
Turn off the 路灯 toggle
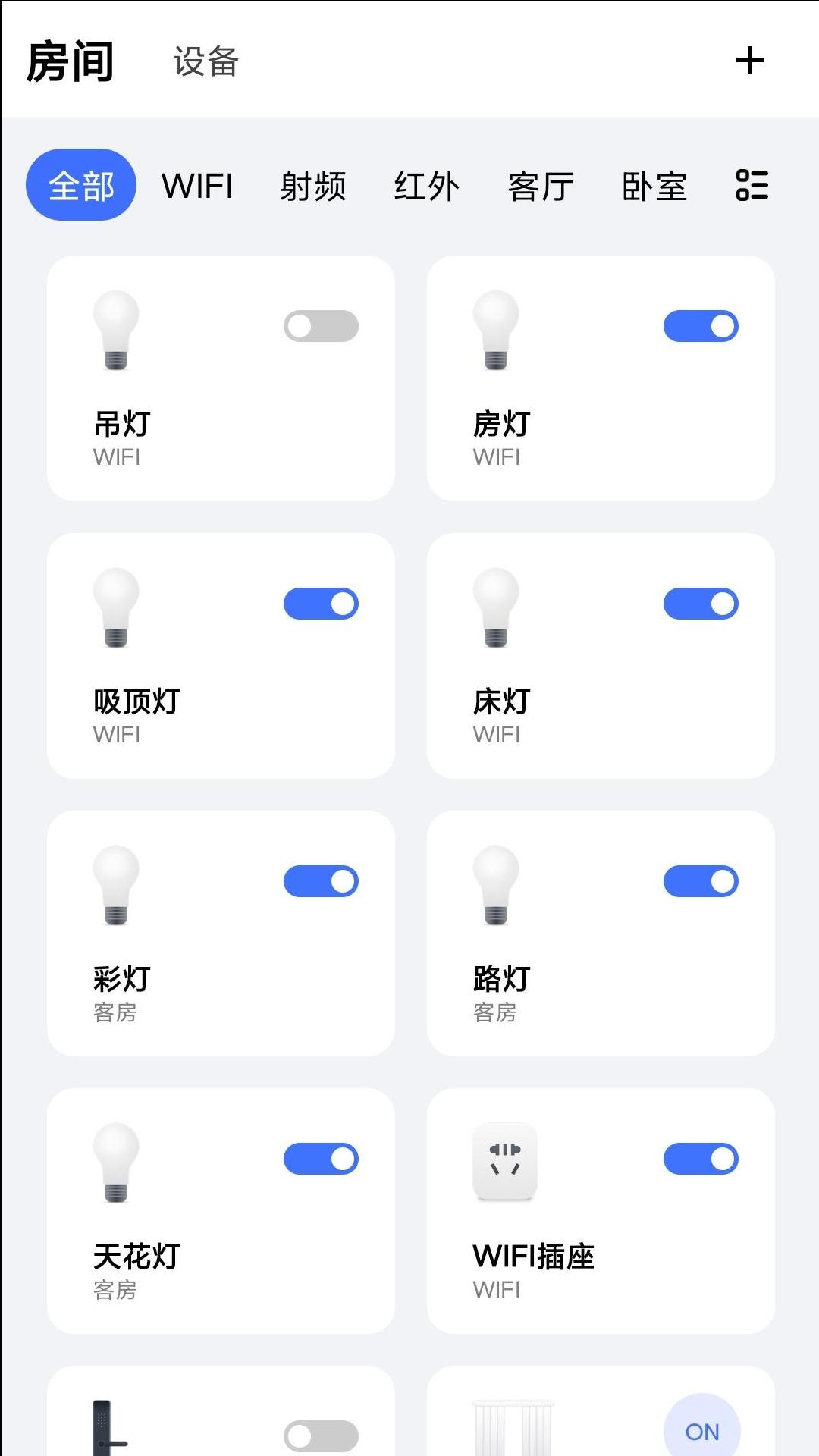(x=701, y=881)
